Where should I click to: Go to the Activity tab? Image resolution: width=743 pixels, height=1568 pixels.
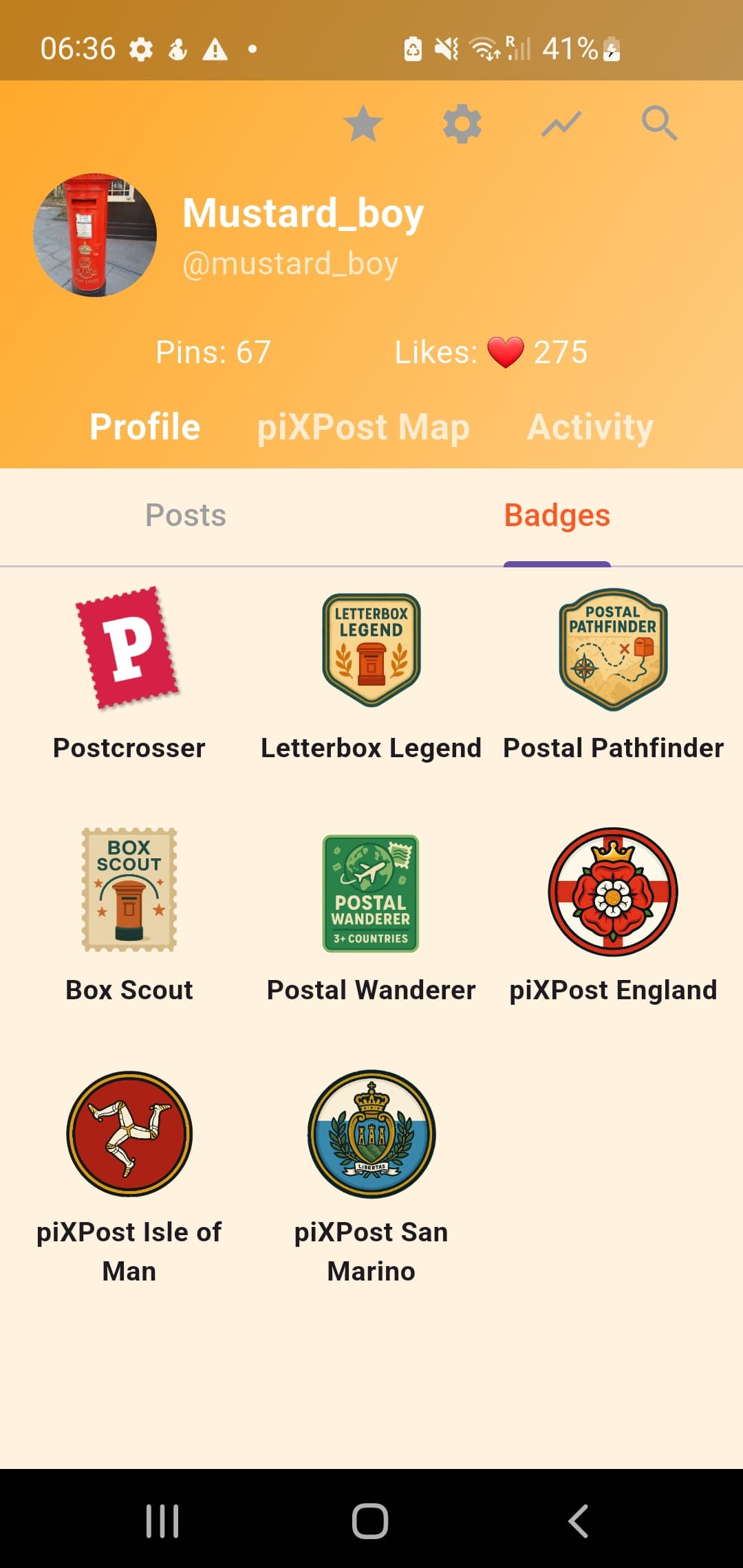point(590,427)
